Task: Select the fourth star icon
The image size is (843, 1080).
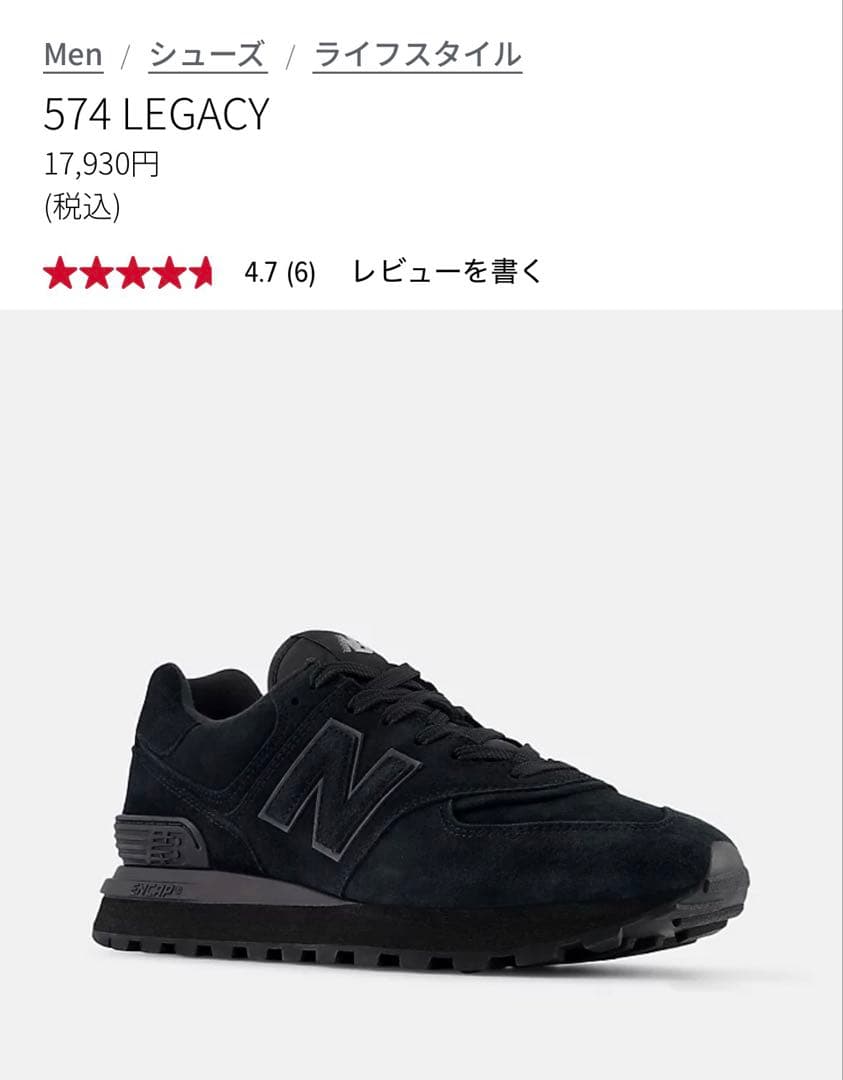Action: coord(168,271)
